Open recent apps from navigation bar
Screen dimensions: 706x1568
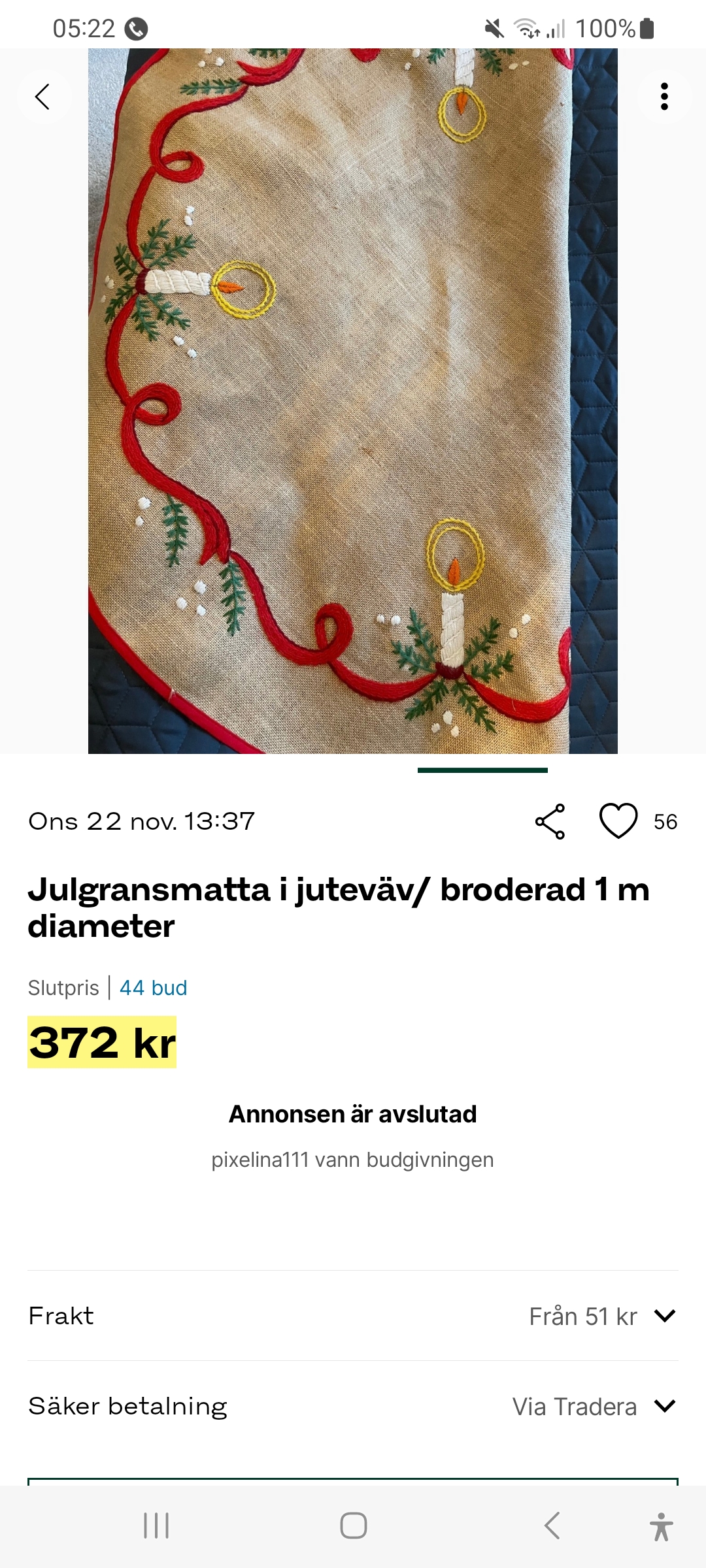[156, 1526]
